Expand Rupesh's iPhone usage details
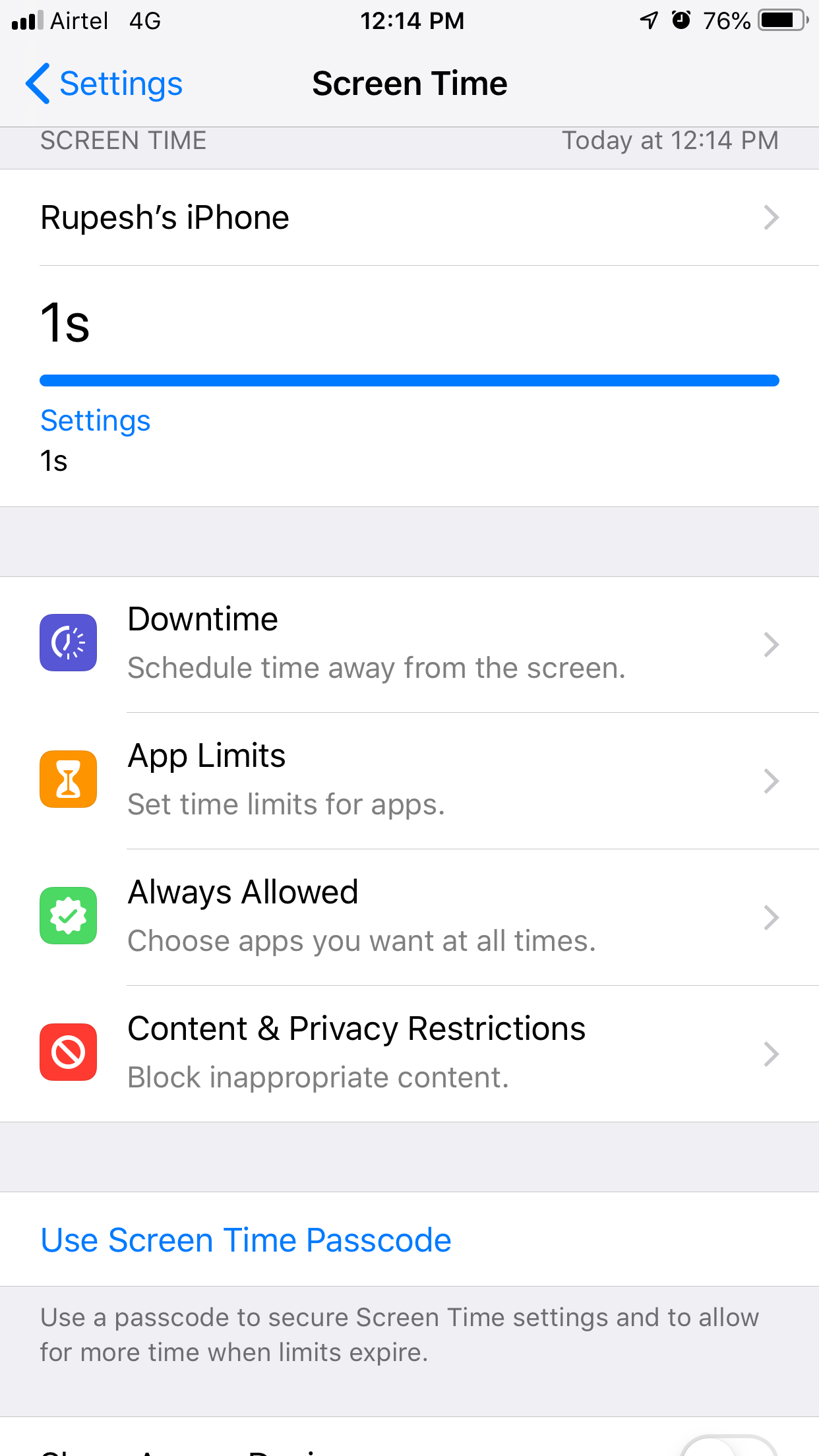 point(409,218)
